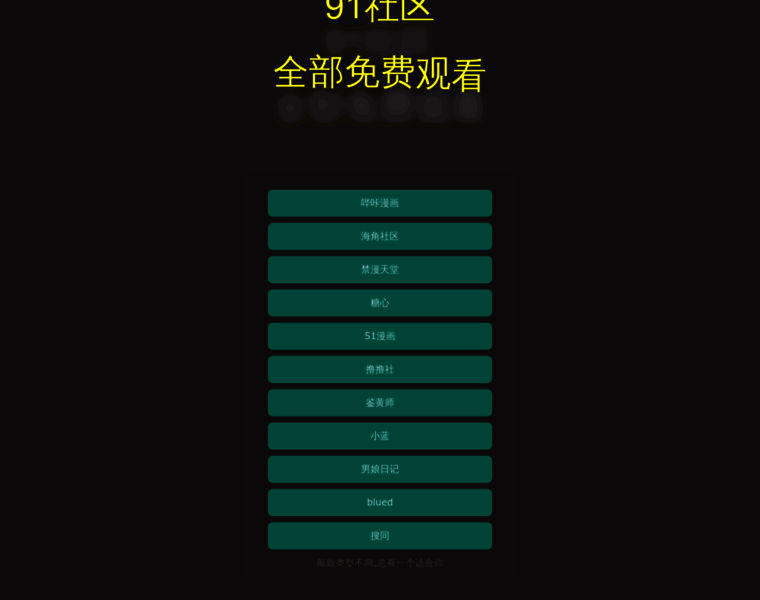Open the 男娘日记 button
The width and height of the screenshot is (760, 600).
(380, 469)
